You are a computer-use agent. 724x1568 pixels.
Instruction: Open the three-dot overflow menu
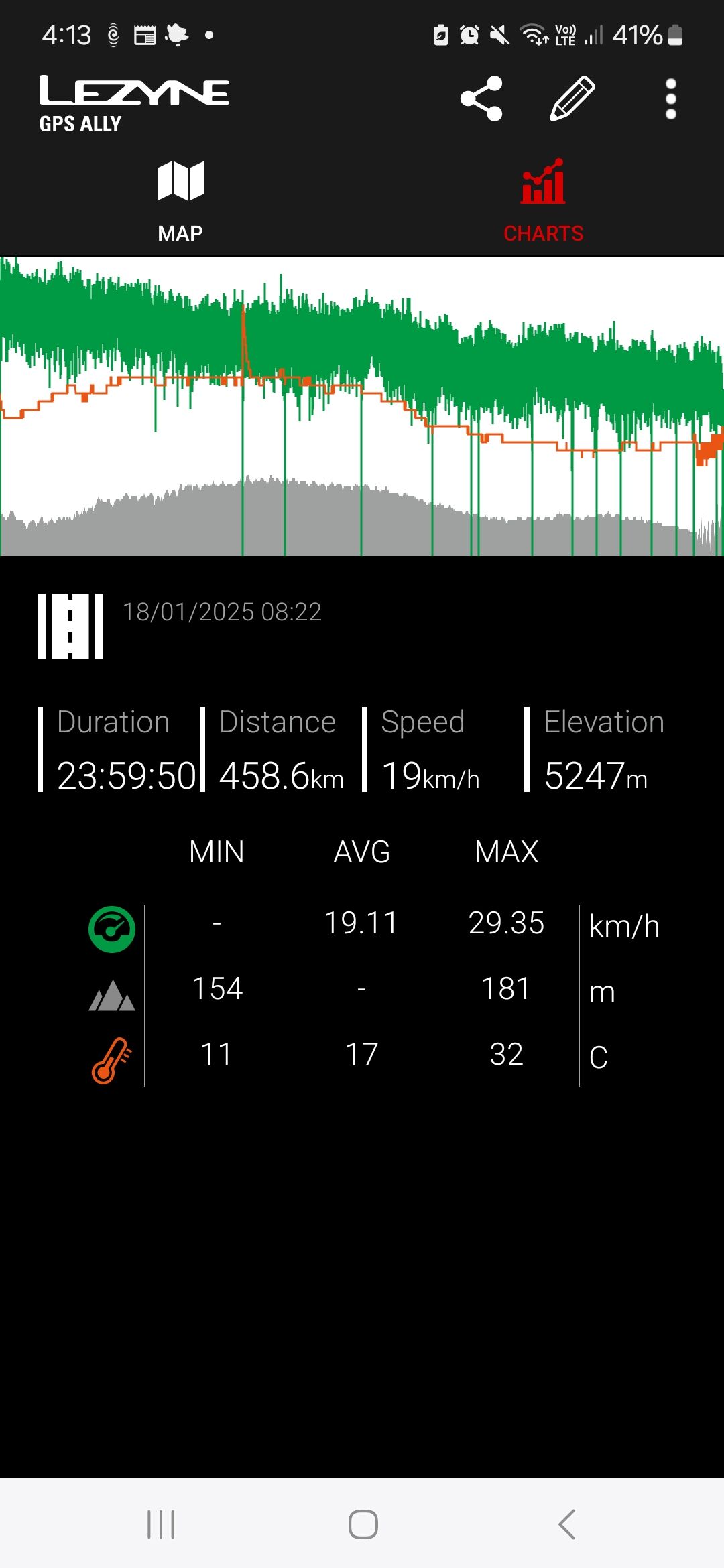coord(670,99)
